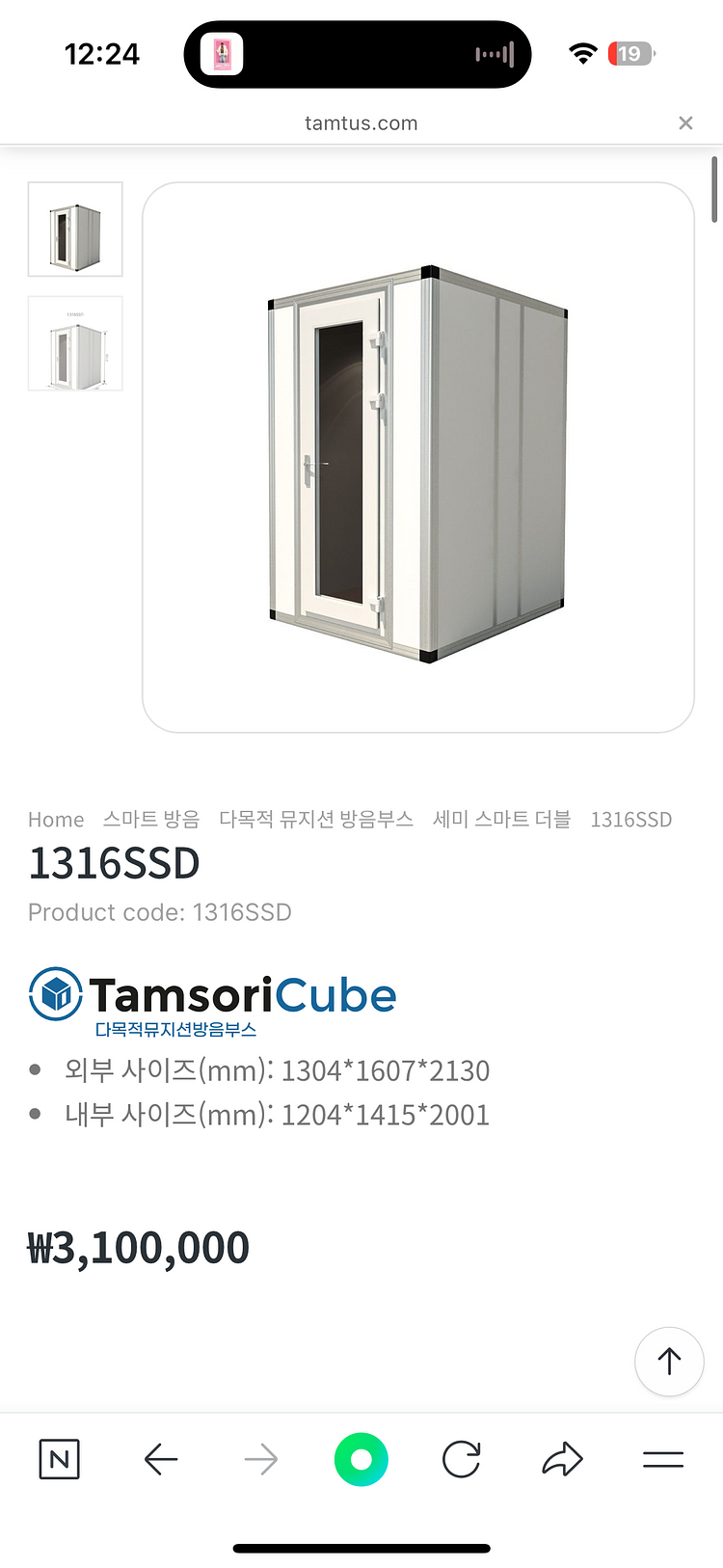Open the 다목적 뮤지션 방음부스 breadcrumb

click(x=316, y=820)
